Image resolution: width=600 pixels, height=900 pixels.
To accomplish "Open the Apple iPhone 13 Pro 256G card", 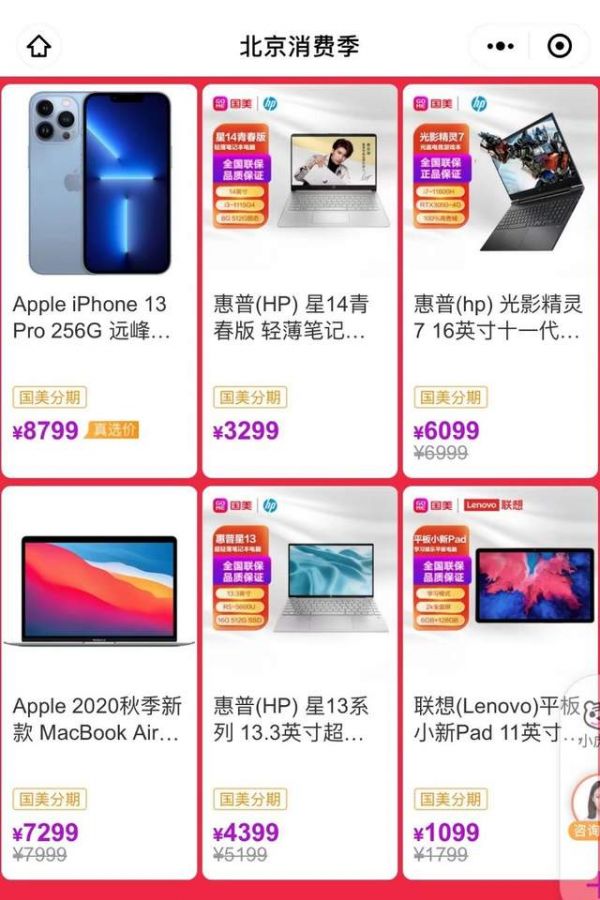I will (x=99, y=280).
